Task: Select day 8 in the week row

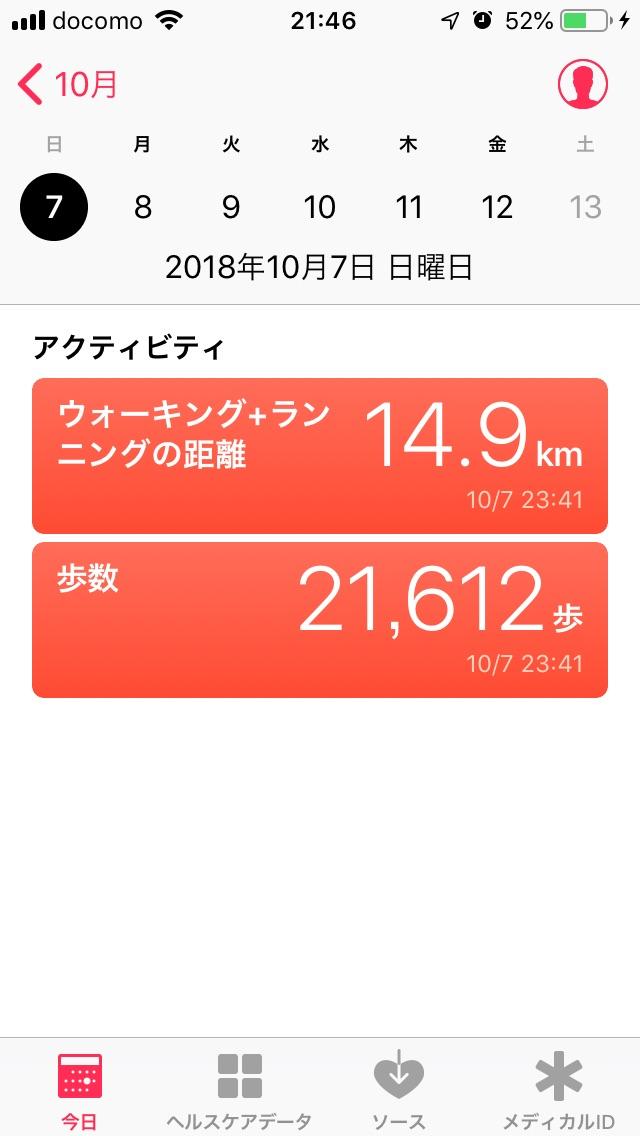Action: point(143,207)
